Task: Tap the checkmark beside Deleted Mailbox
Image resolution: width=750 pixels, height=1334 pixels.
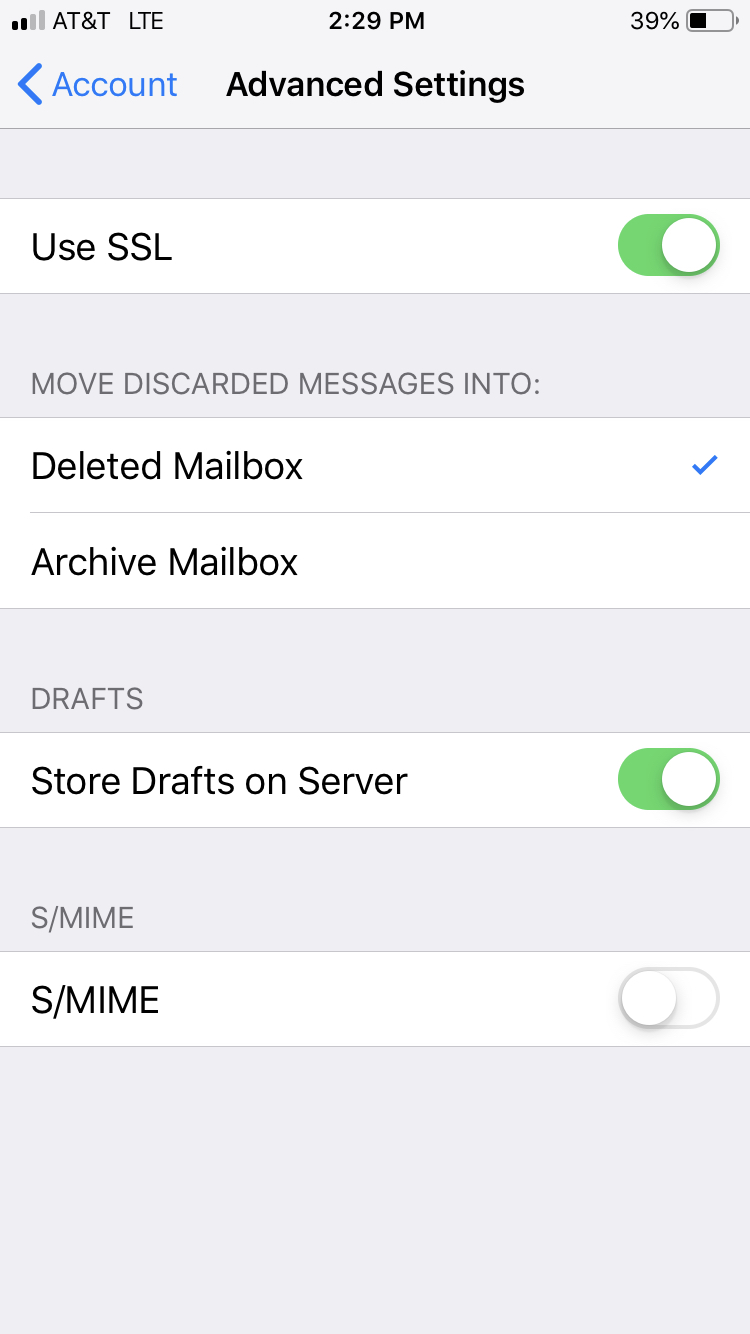Action: click(705, 464)
